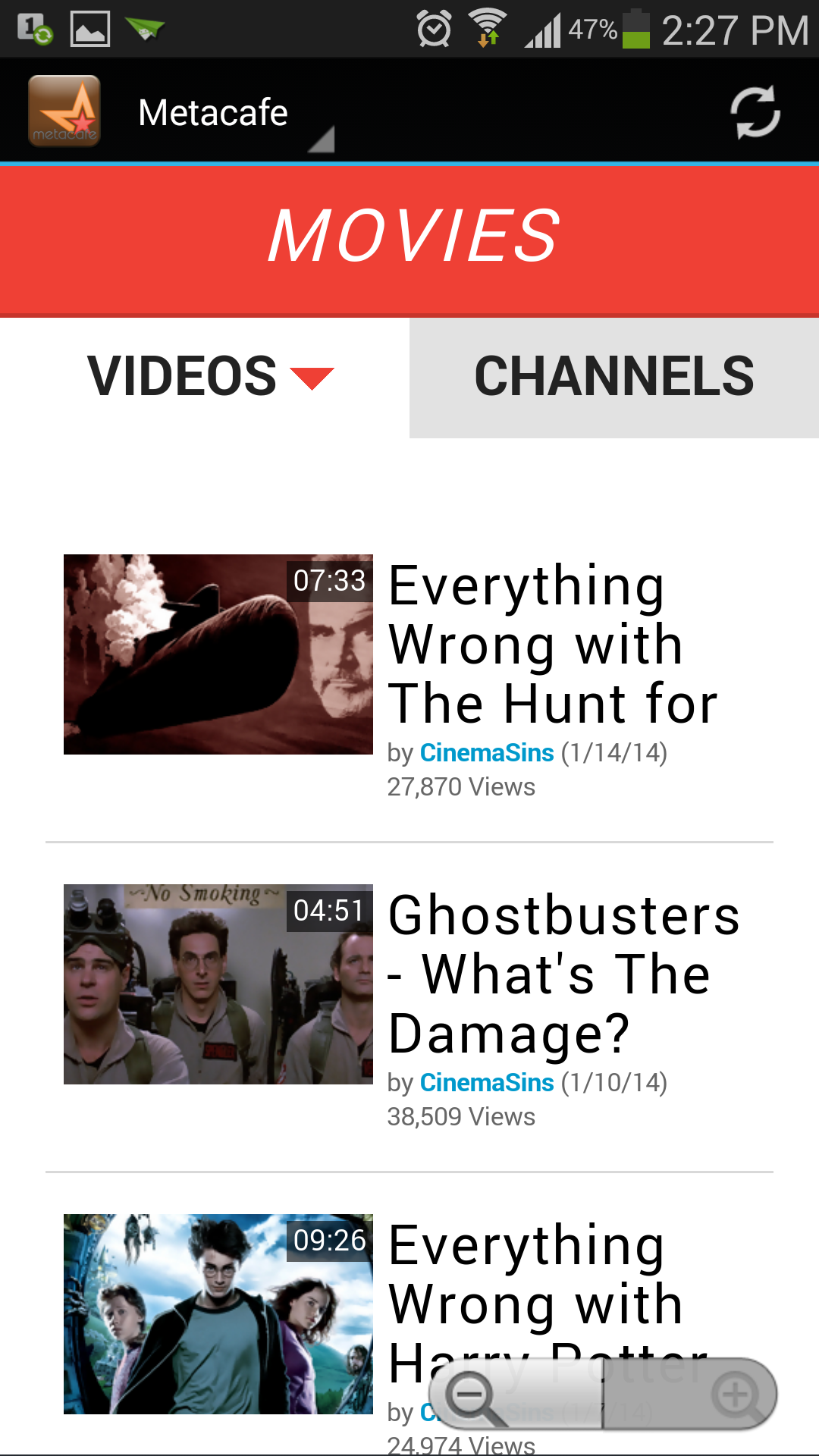Screen dimensions: 819x1456
Task: Tap the zoom in magnifier button
Action: [x=734, y=1395]
